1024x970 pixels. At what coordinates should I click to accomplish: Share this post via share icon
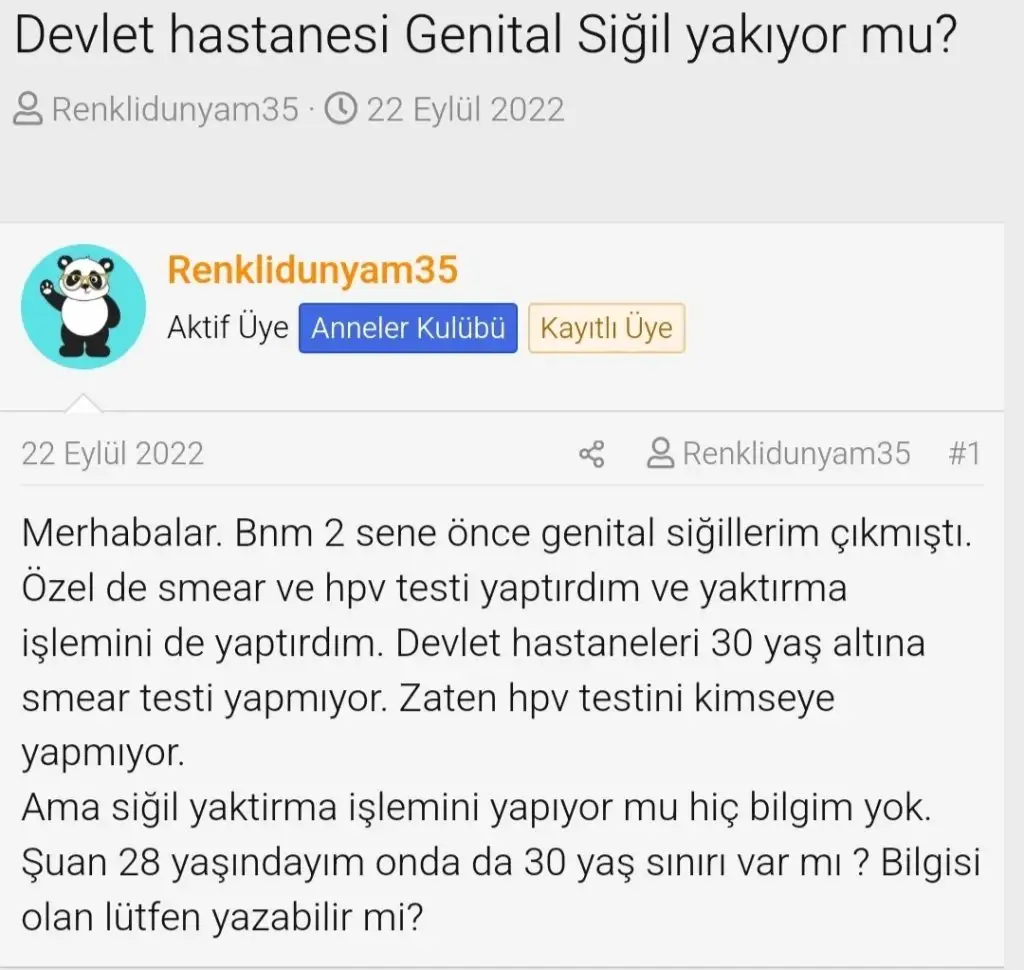592,454
